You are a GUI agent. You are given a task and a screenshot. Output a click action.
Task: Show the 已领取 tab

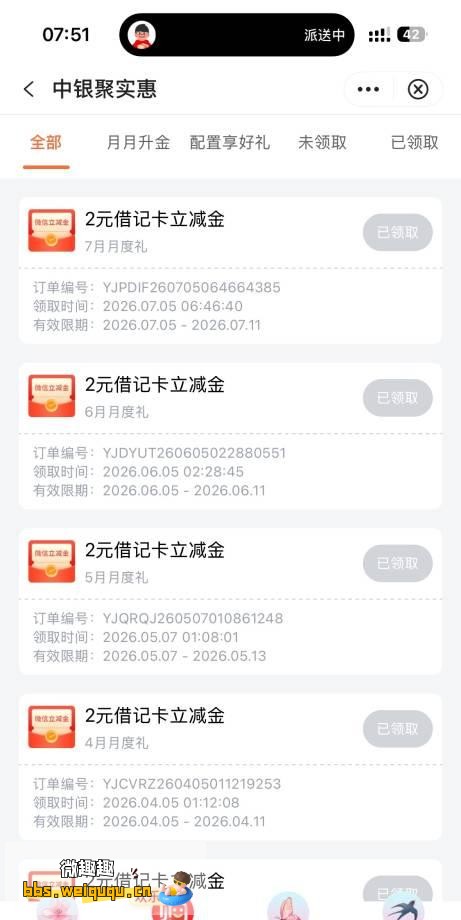[415, 143]
